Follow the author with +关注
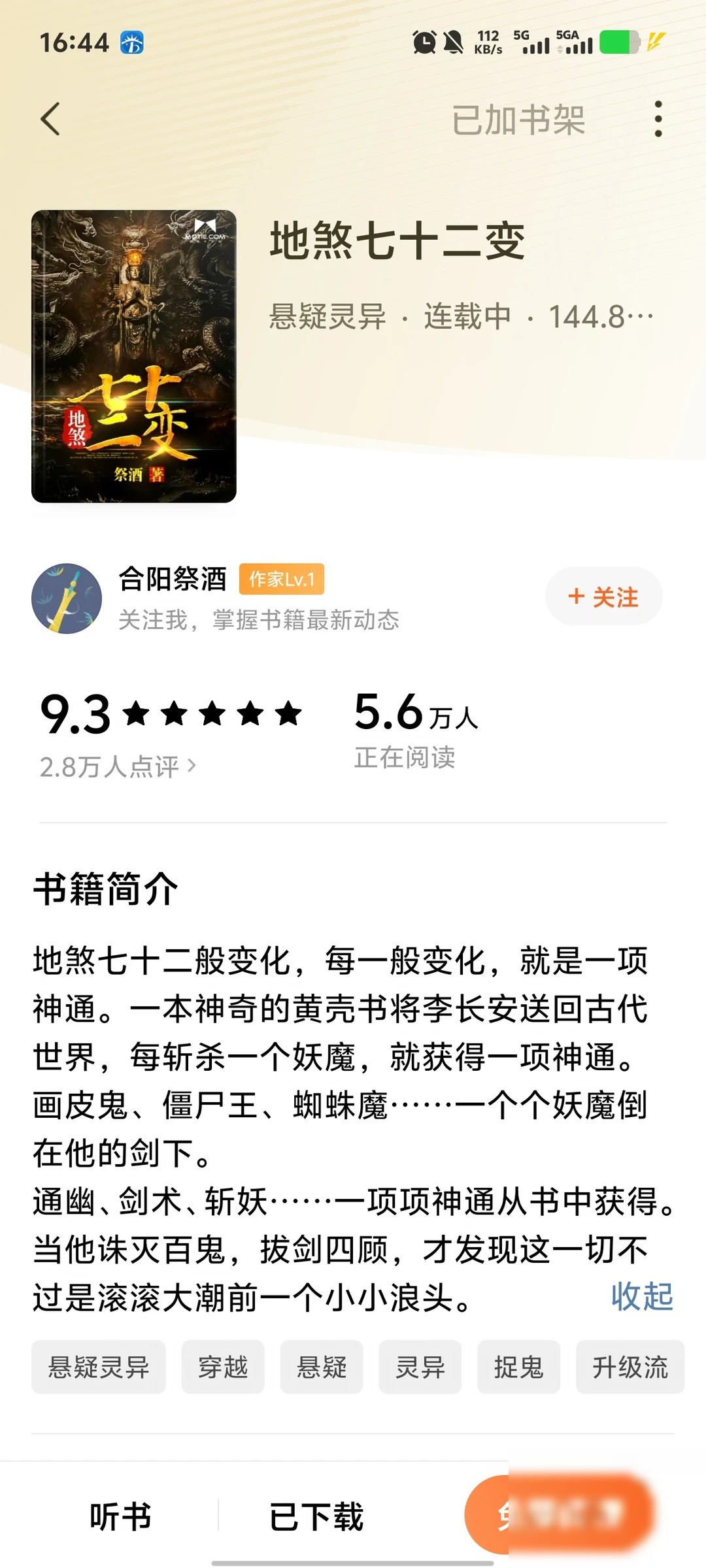Screen dimensions: 706x1568 [x=603, y=596]
